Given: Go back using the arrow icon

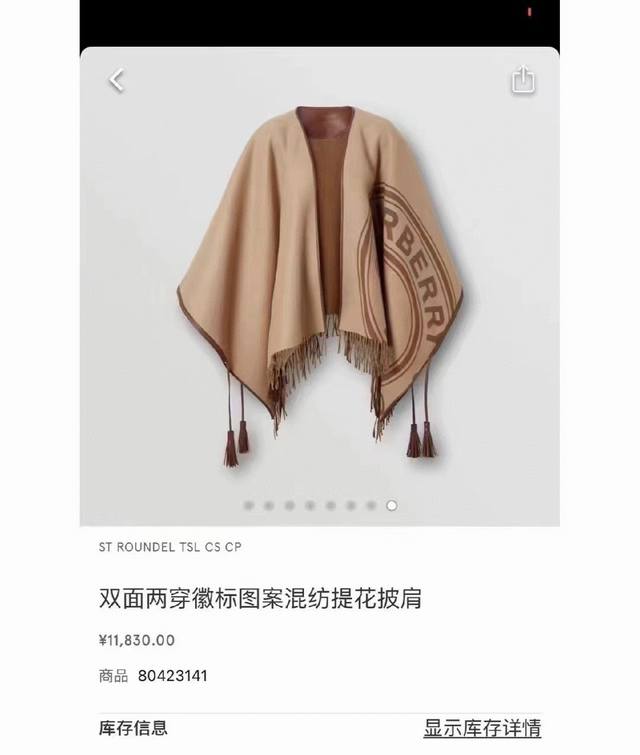Looking at the screenshot, I should coord(117,80).
